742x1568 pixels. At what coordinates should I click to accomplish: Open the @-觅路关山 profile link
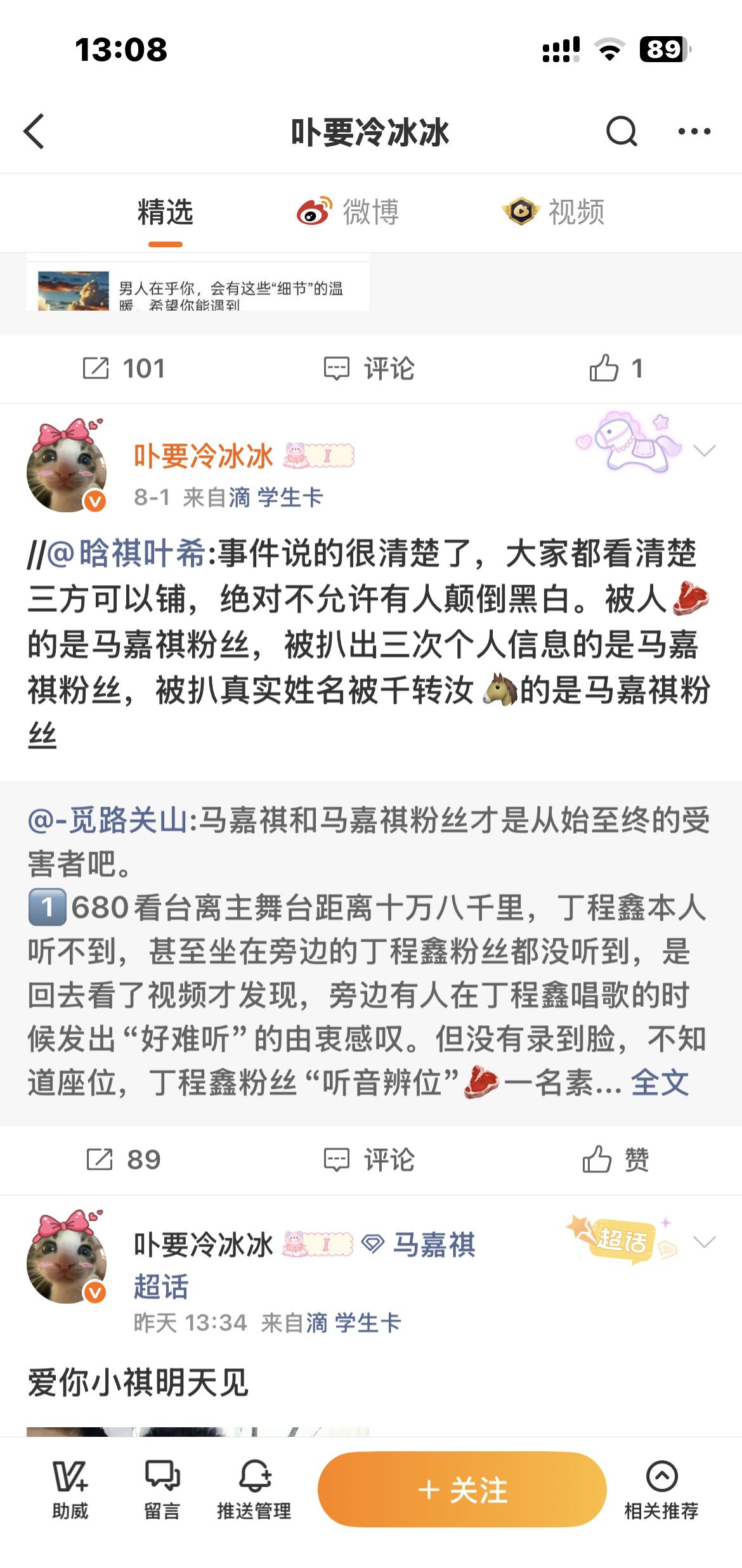tap(108, 820)
